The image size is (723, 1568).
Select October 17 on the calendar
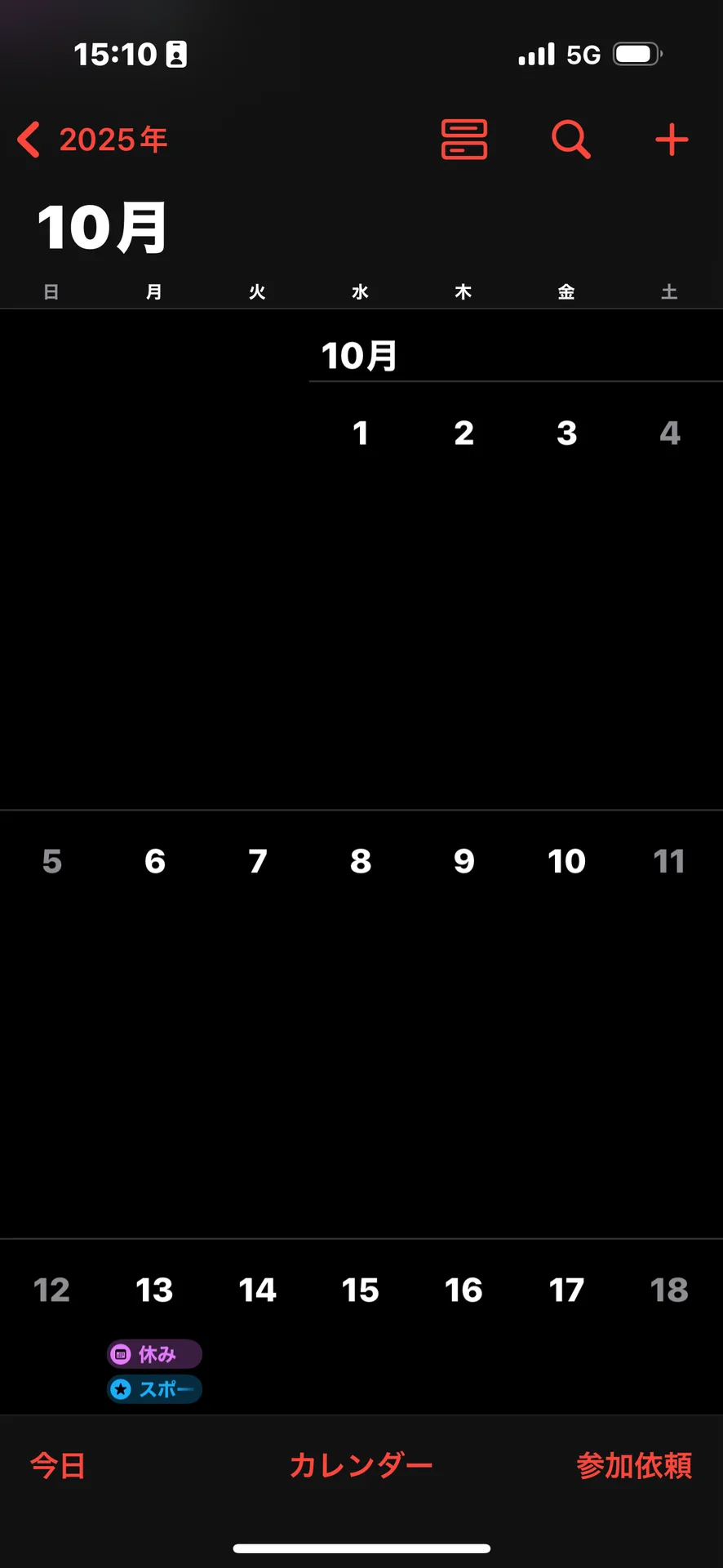pyautogui.click(x=566, y=1290)
